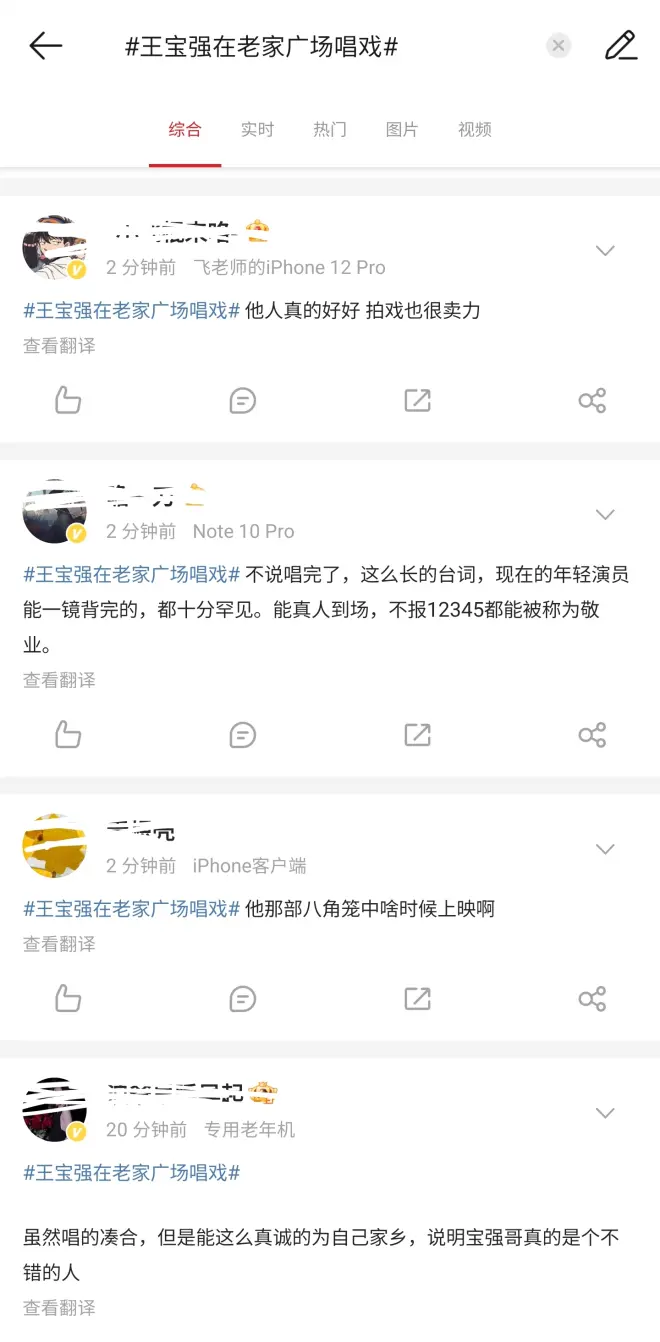Expand the menu on the iPhone客户端 post
Image resolution: width=660 pixels, height=1342 pixels.
(x=605, y=849)
